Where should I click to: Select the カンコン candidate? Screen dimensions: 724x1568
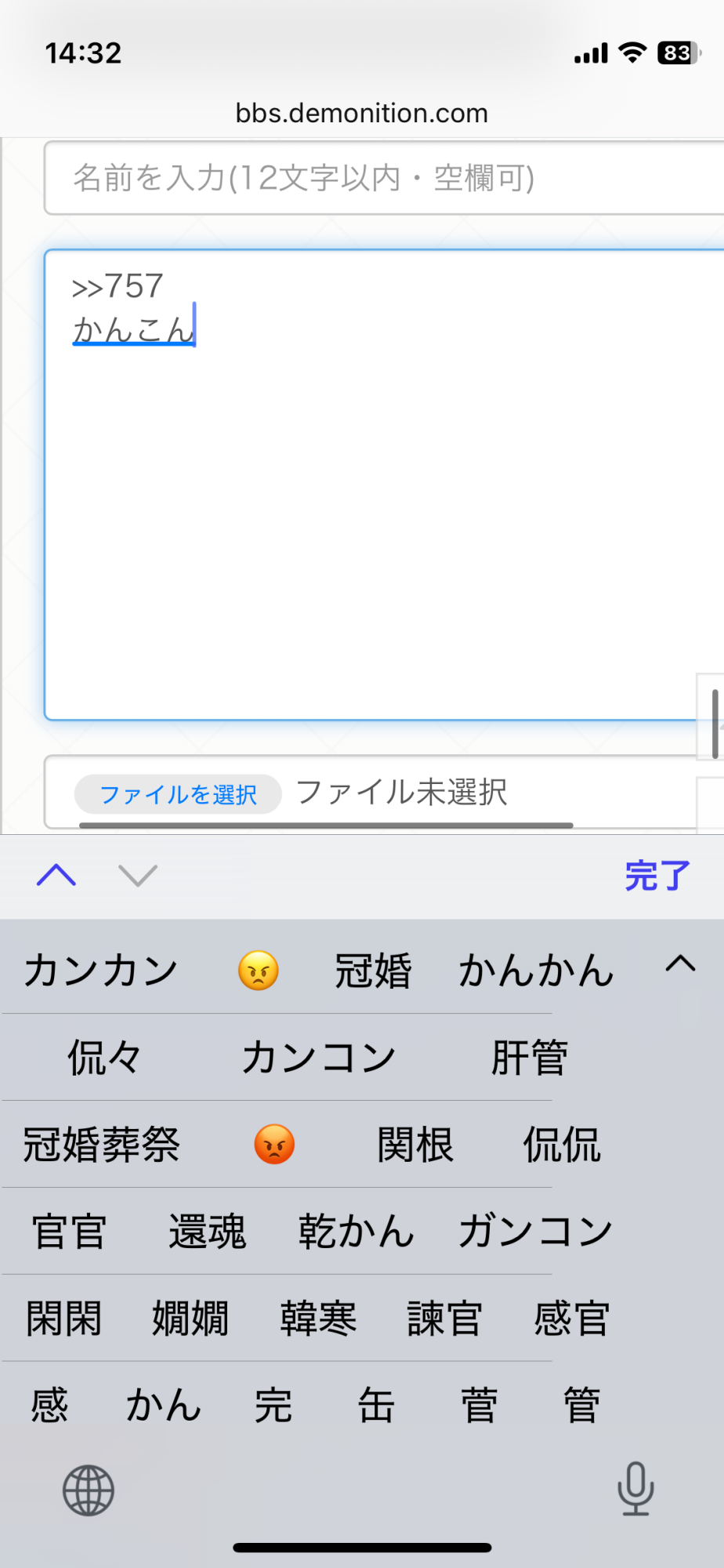pos(318,1058)
